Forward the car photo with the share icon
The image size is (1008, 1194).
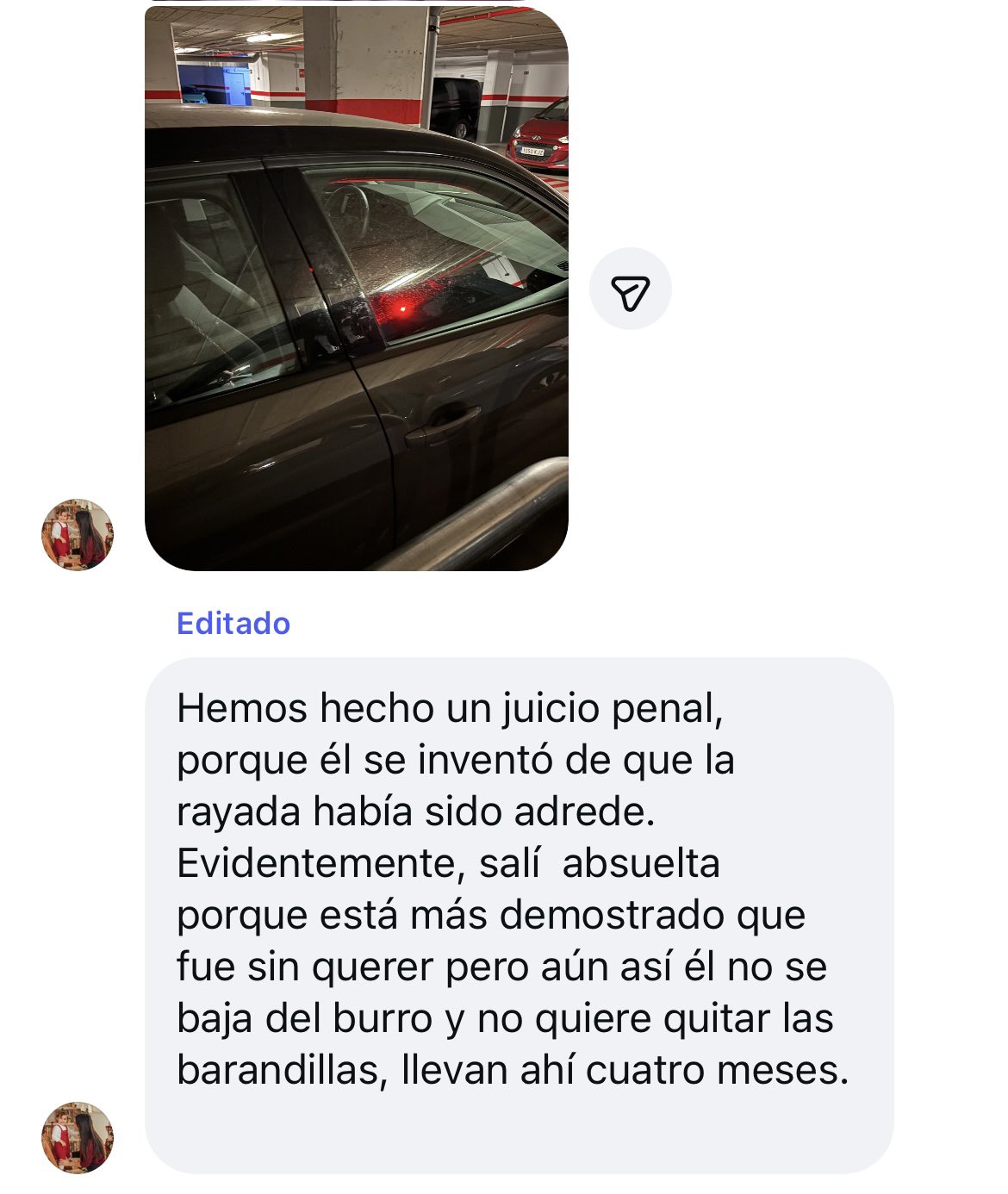pyautogui.click(x=630, y=289)
